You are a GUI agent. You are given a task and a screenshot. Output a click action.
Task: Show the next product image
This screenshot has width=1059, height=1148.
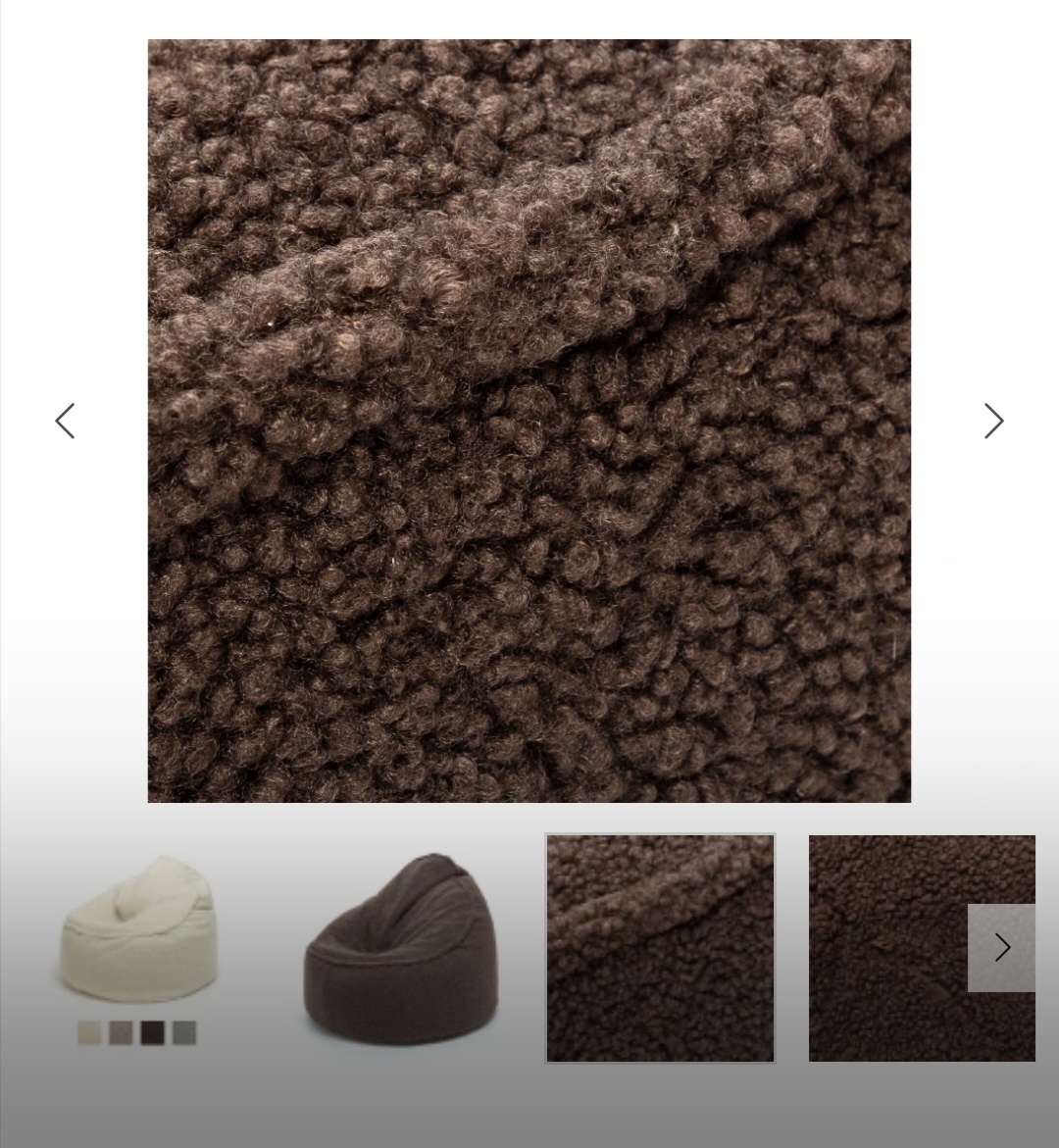[993, 421]
